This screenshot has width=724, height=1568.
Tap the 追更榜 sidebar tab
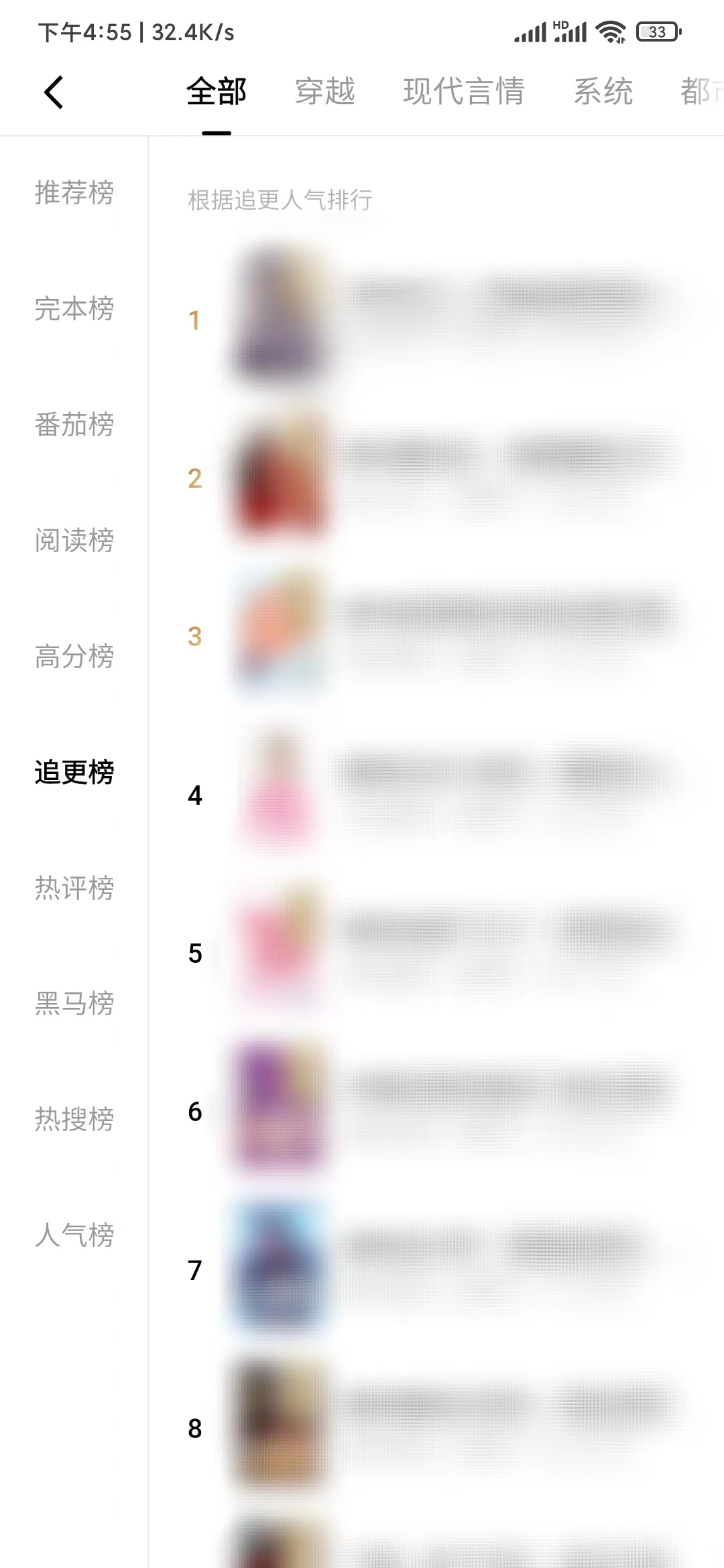[x=74, y=773]
